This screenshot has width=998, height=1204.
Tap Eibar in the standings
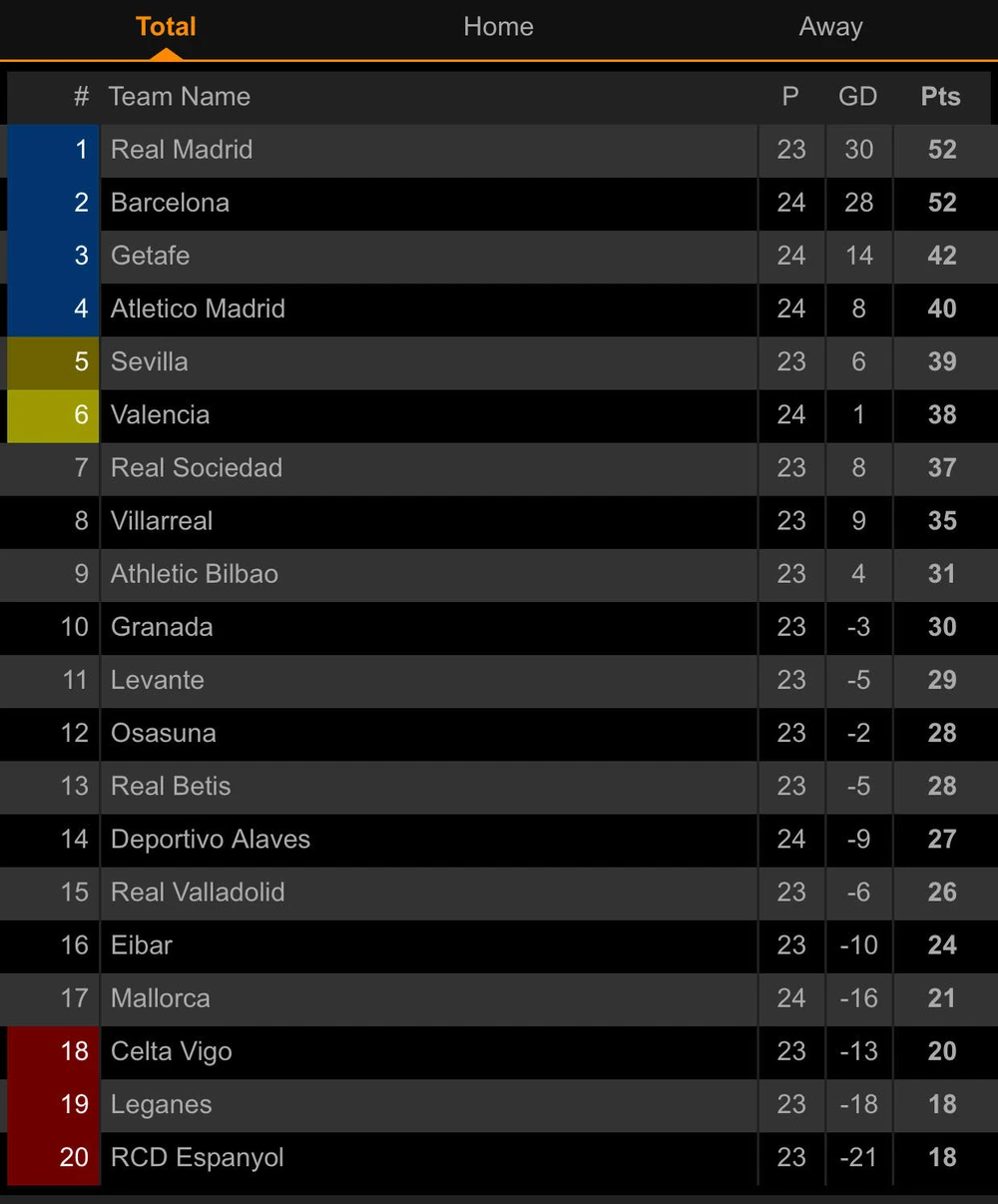pyautogui.click(x=142, y=944)
